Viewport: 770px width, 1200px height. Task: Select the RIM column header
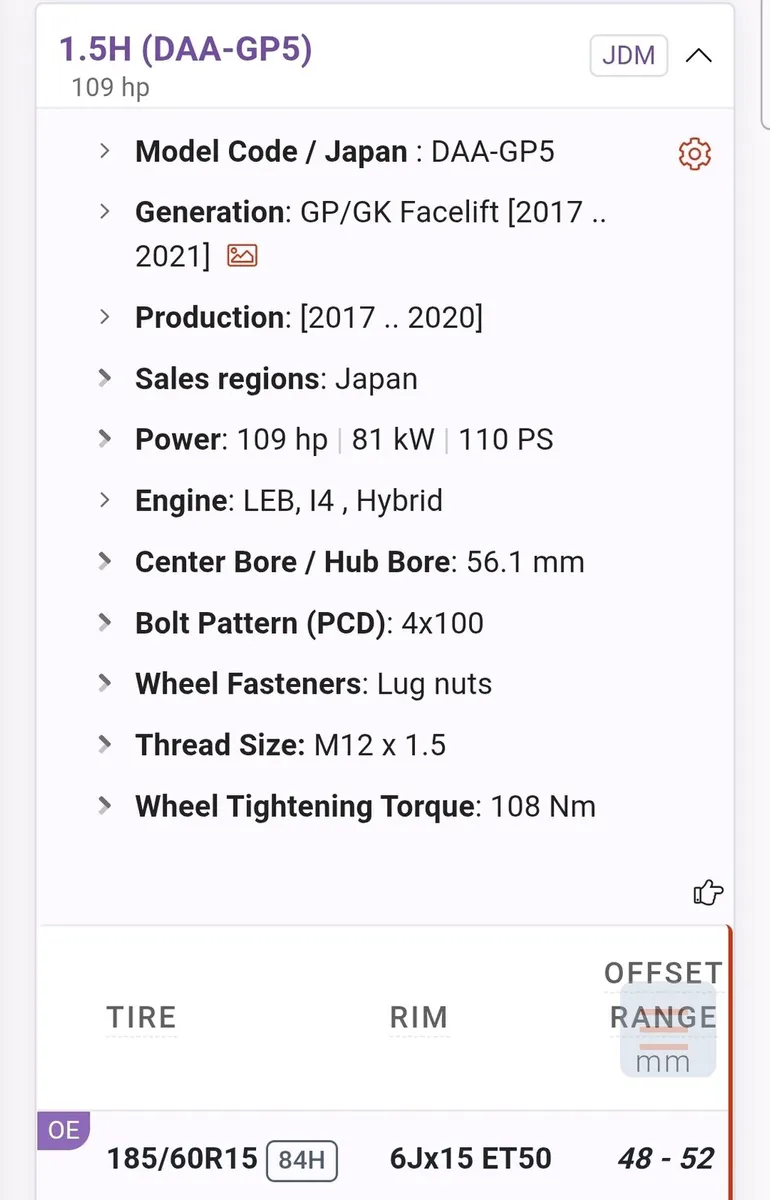click(418, 1017)
